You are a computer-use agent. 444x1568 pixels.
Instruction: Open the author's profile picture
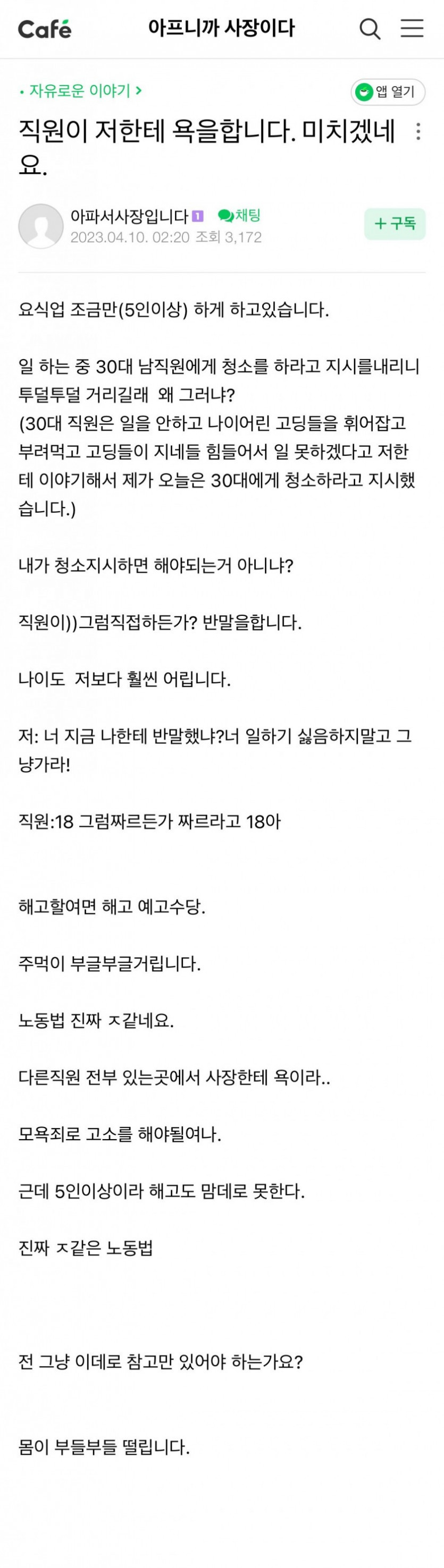click(x=41, y=226)
